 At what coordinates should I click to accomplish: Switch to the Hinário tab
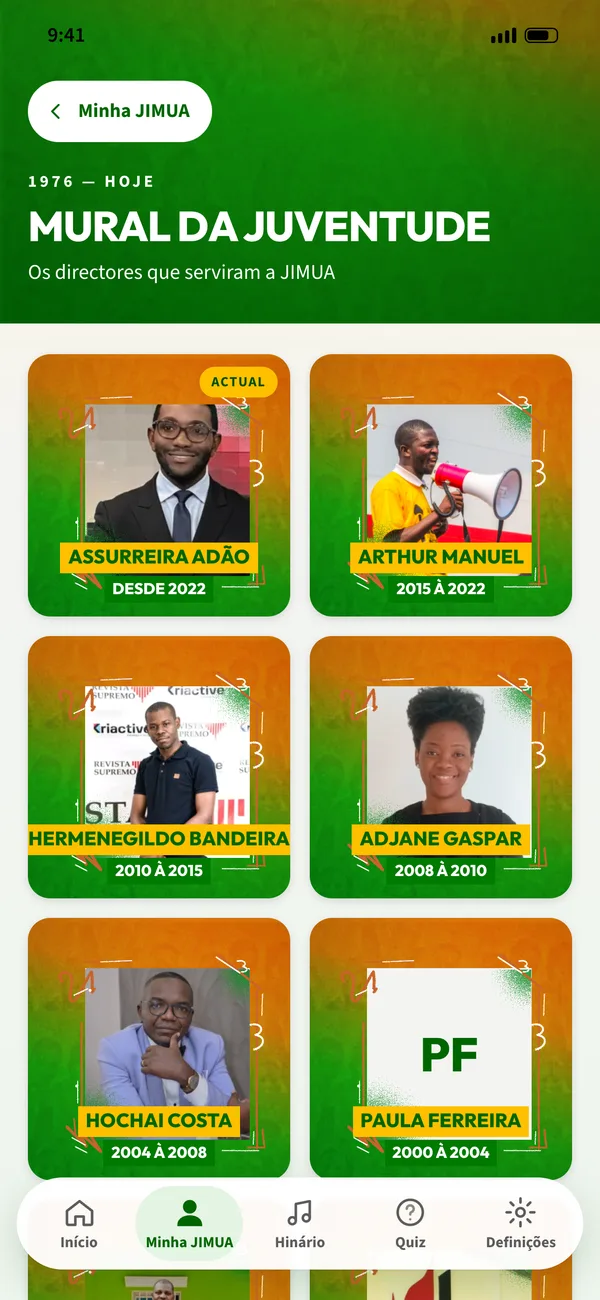click(300, 1225)
